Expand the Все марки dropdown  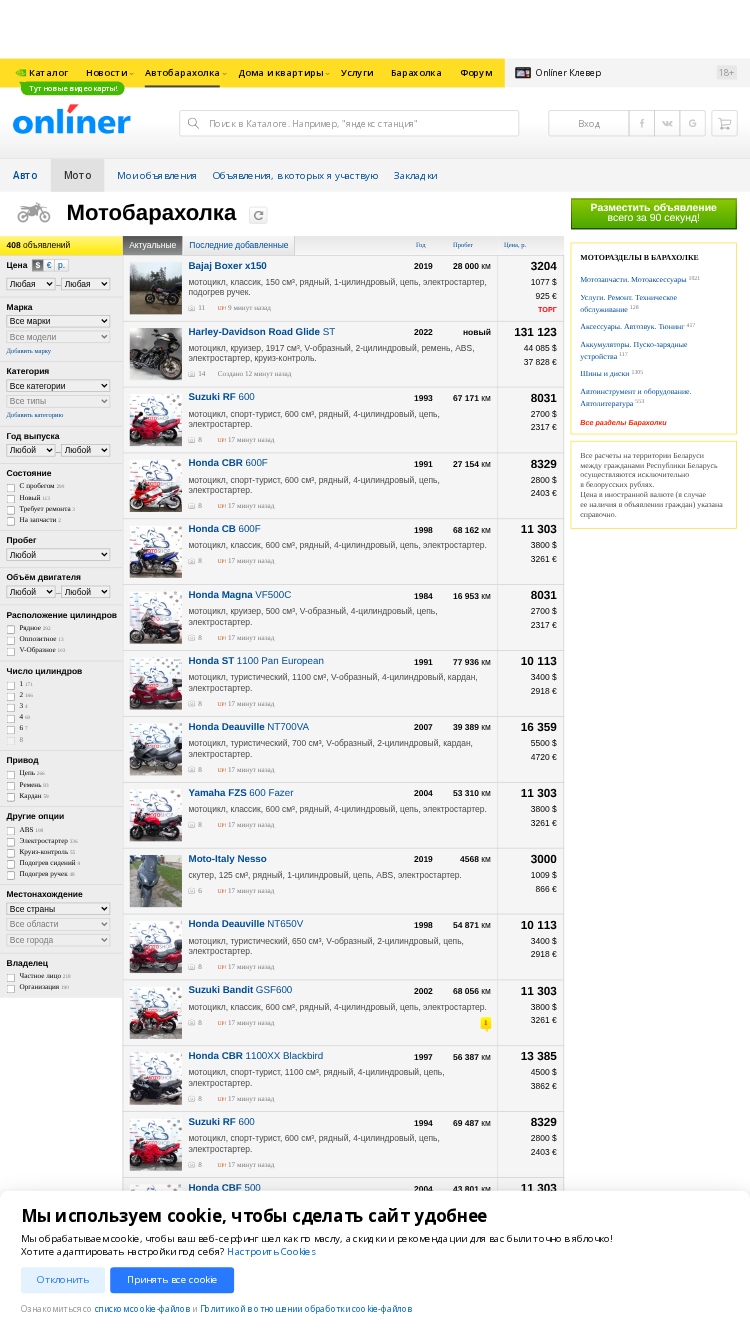(58, 321)
